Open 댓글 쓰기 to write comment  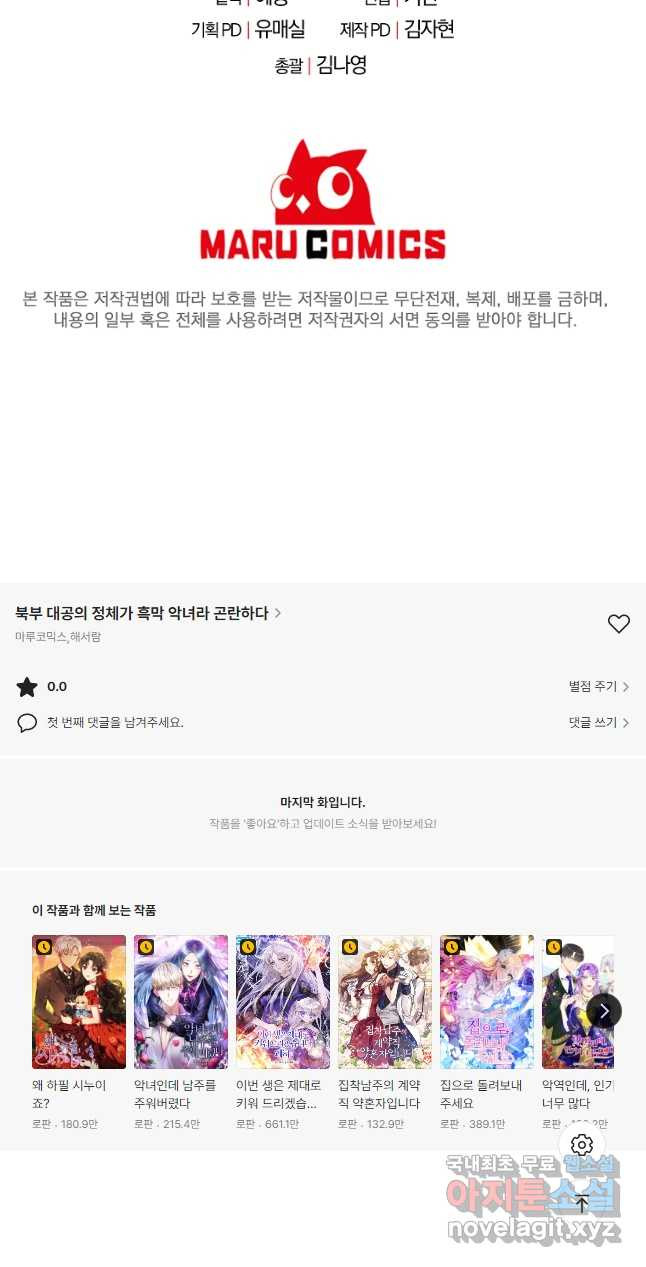pyautogui.click(x=598, y=722)
